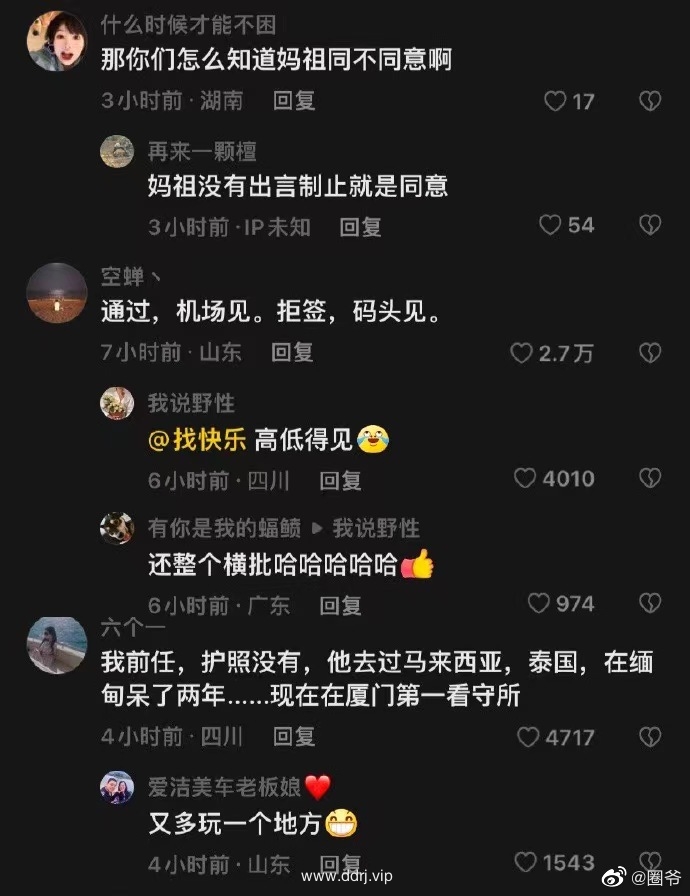Like 我说野性's reply with 4010 likes
Screen dimensions: 690x896
pyautogui.click(x=526, y=479)
